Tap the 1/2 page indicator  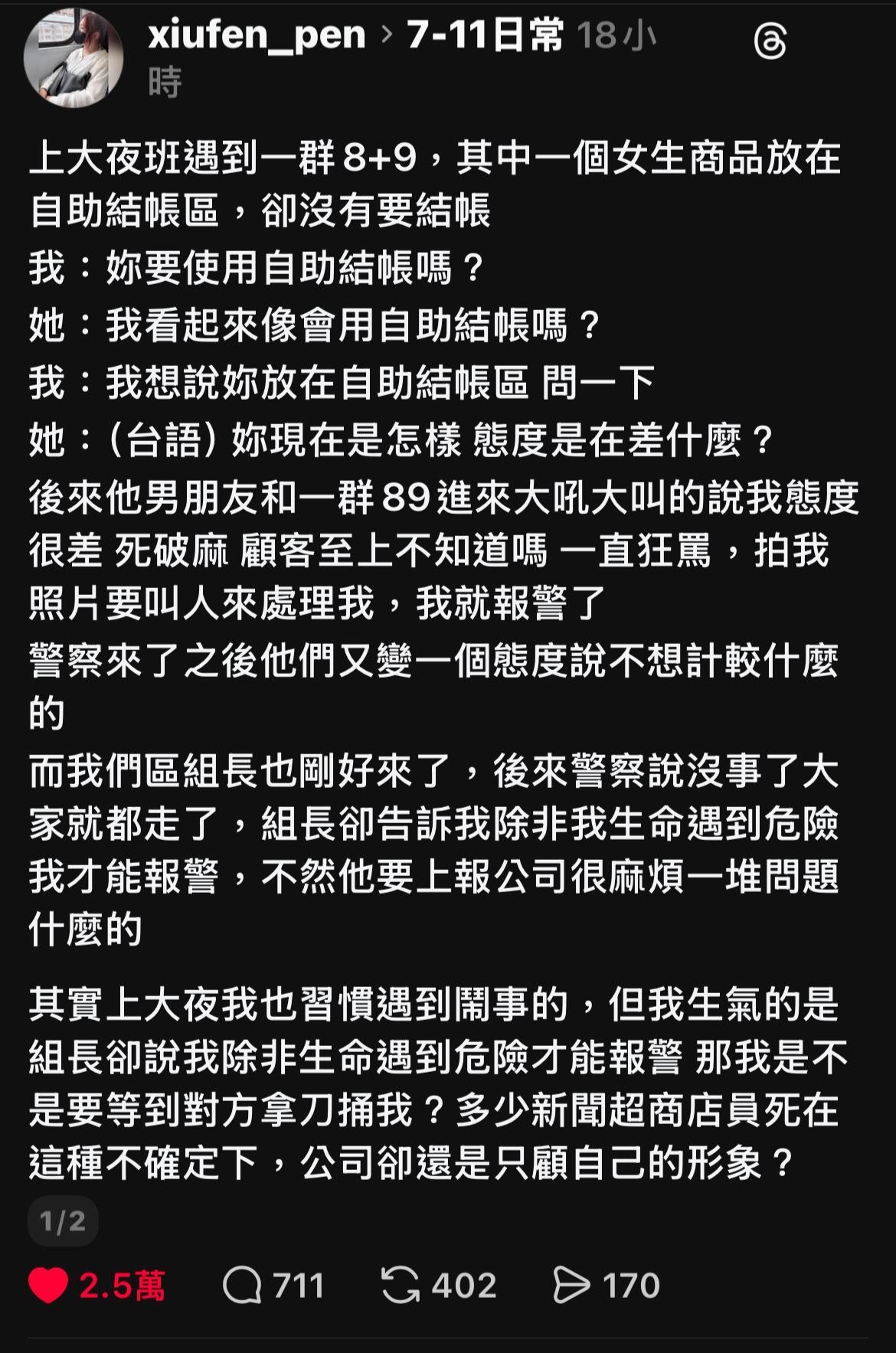(63, 1221)
